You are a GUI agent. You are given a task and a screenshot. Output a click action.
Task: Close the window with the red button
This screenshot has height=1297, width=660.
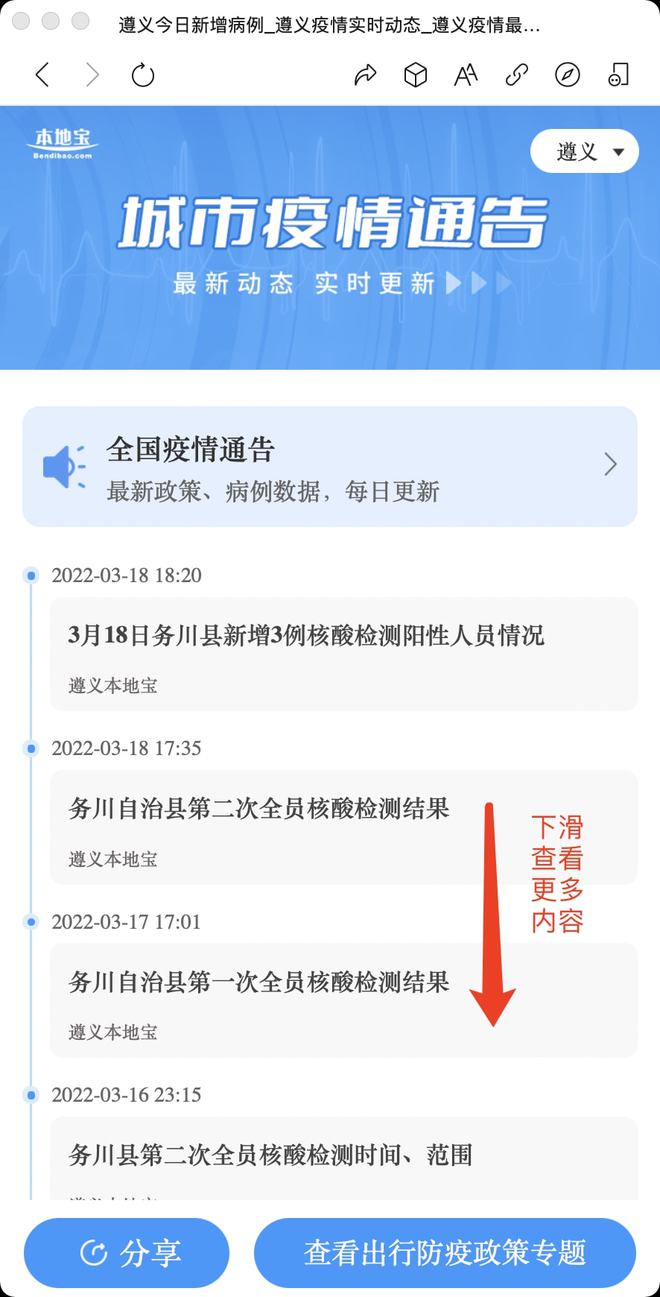coord(21,22)
